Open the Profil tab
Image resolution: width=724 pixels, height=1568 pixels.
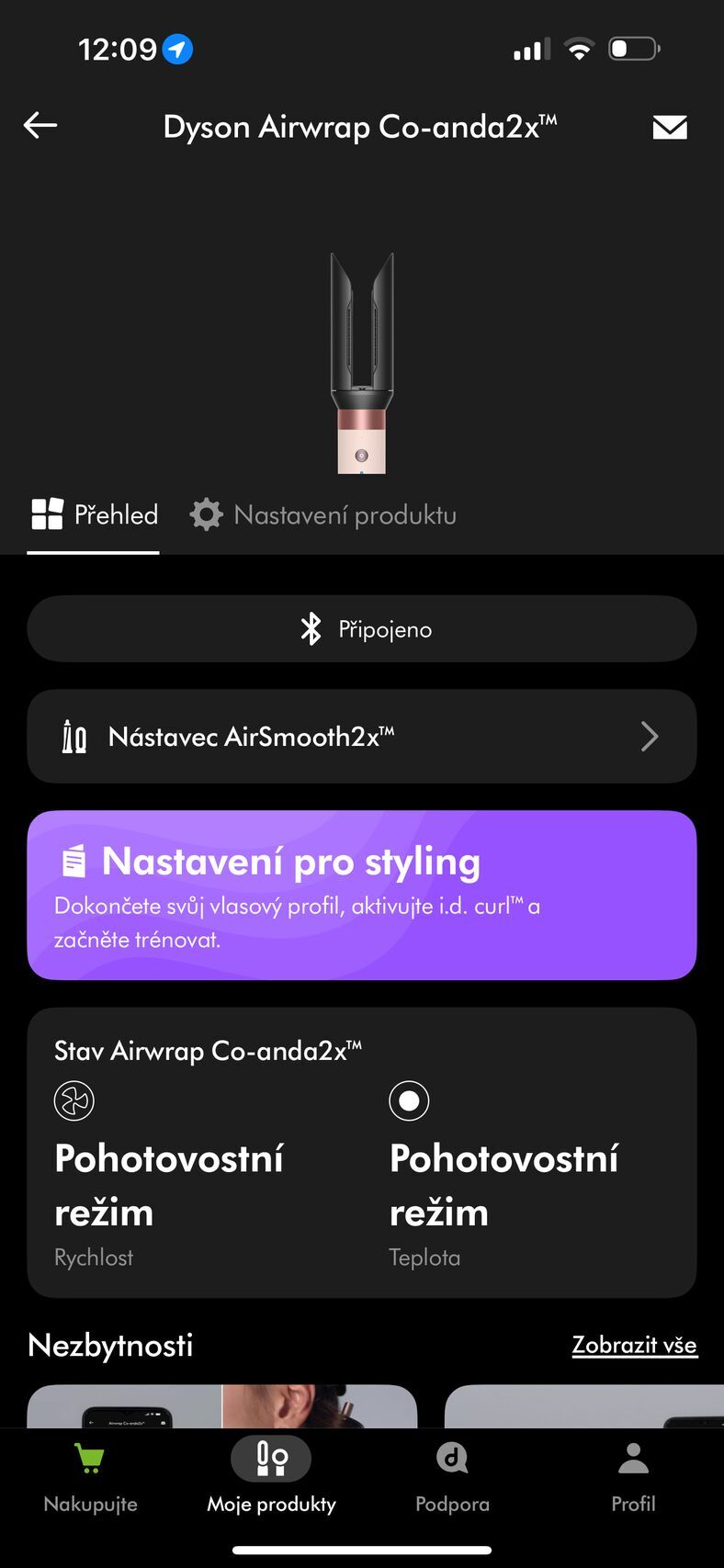pos(633,1477)
